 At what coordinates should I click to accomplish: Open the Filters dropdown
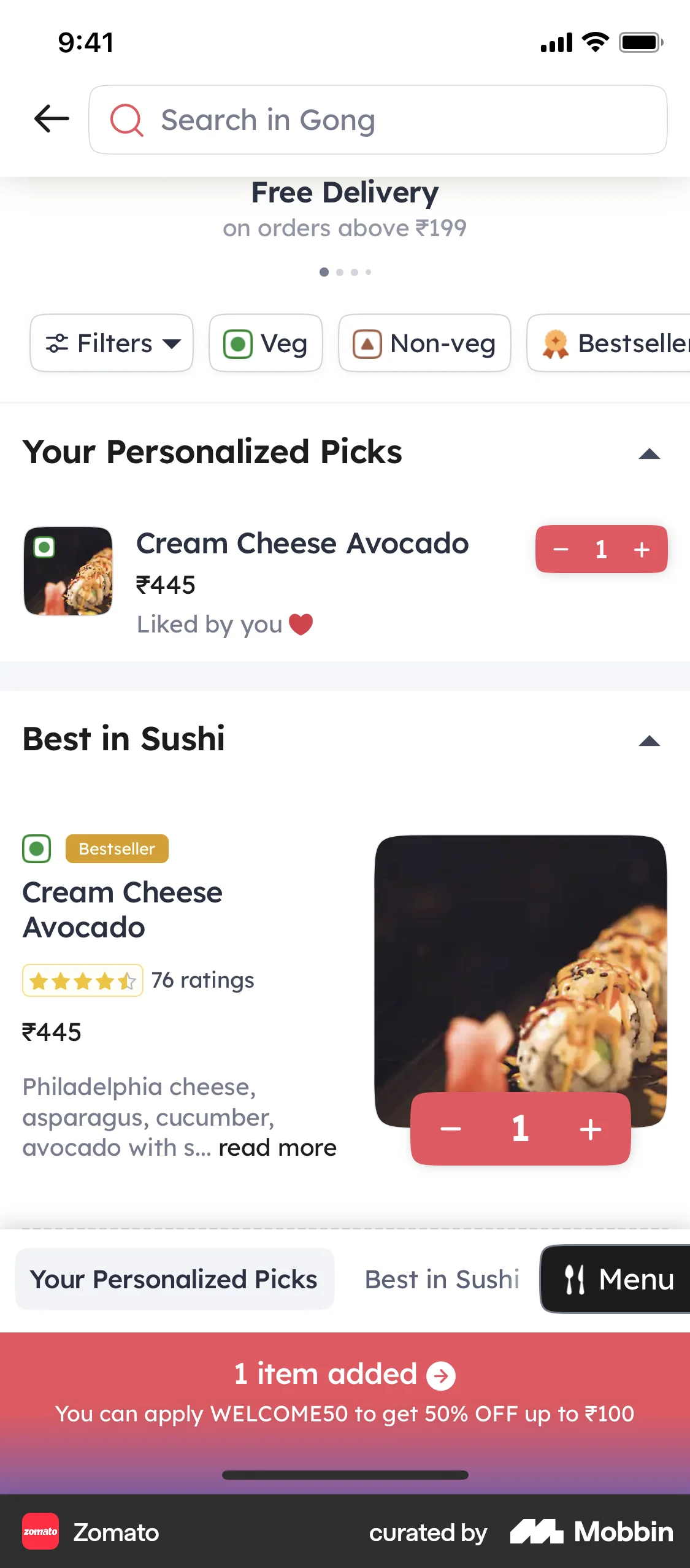pos(112,343)
